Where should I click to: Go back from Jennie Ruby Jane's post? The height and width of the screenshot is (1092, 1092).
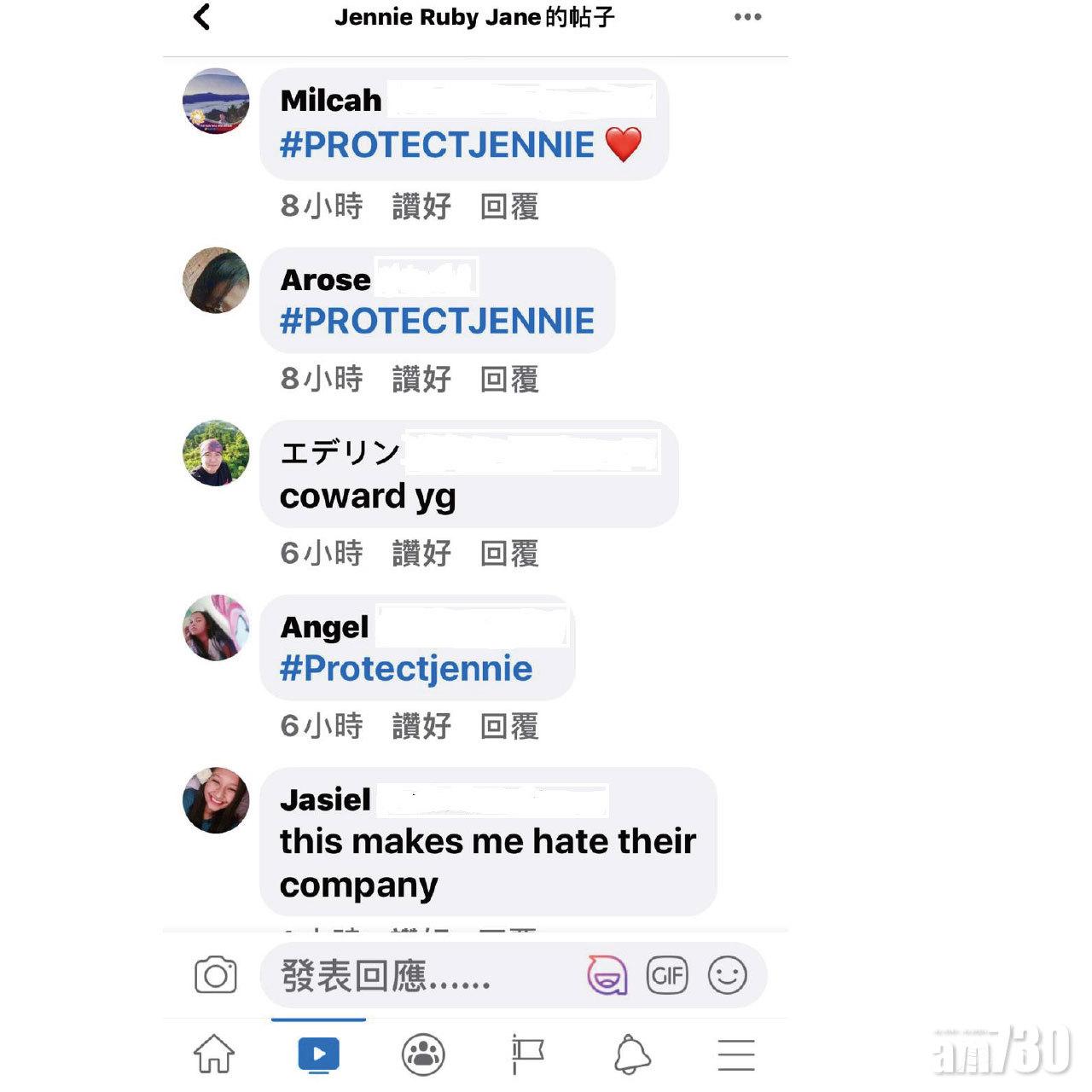(202, 17)
